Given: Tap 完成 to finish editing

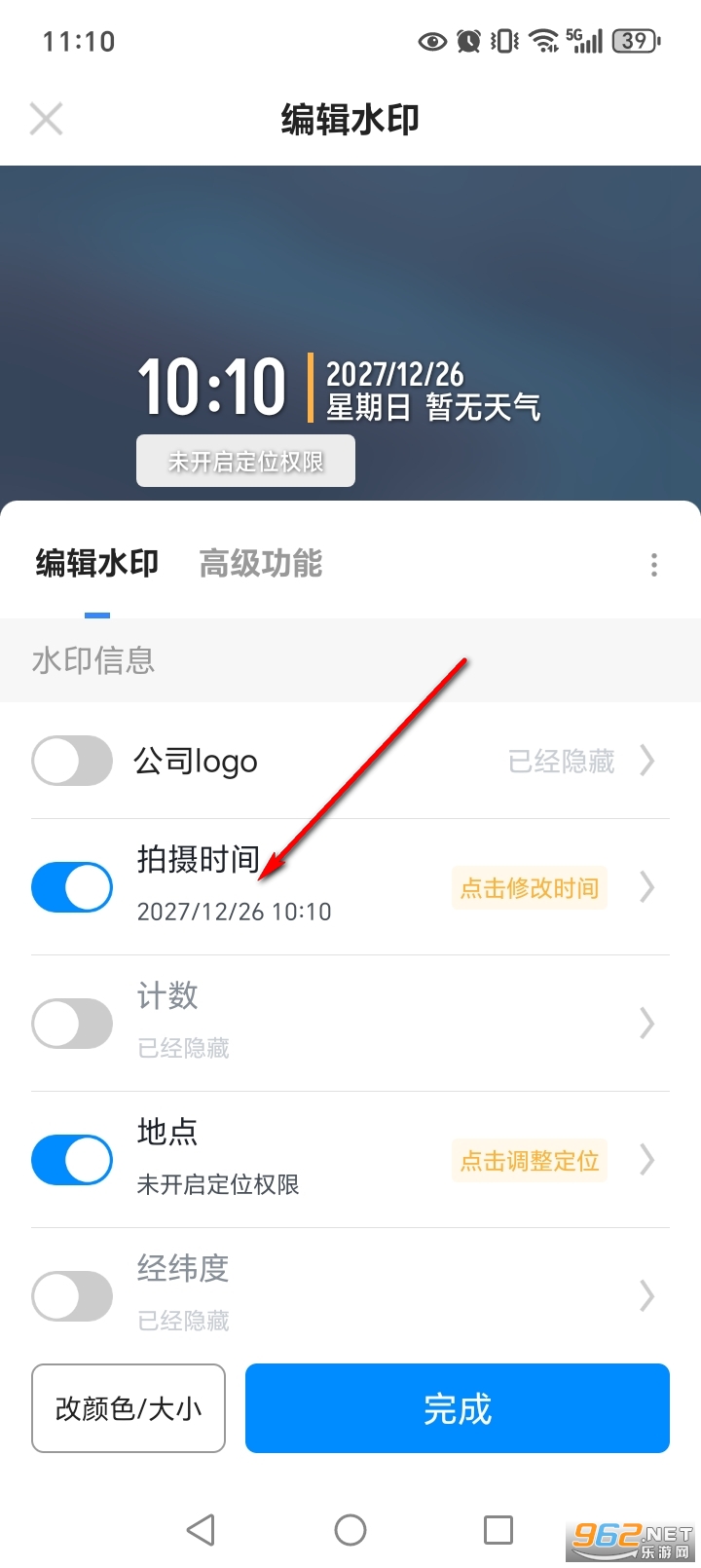Looking at the screenshot, I should (457, 1409).
